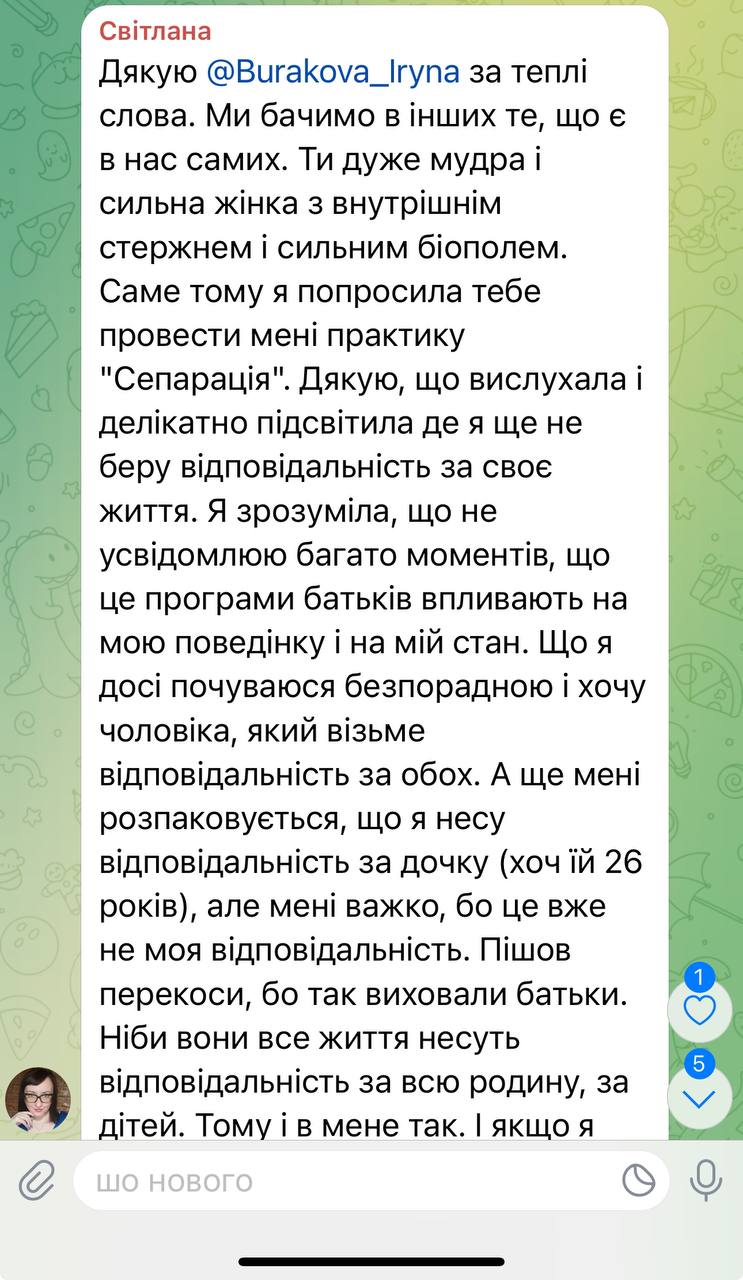Record a voice message with microphone
743x1280 pixels.
706,1181
